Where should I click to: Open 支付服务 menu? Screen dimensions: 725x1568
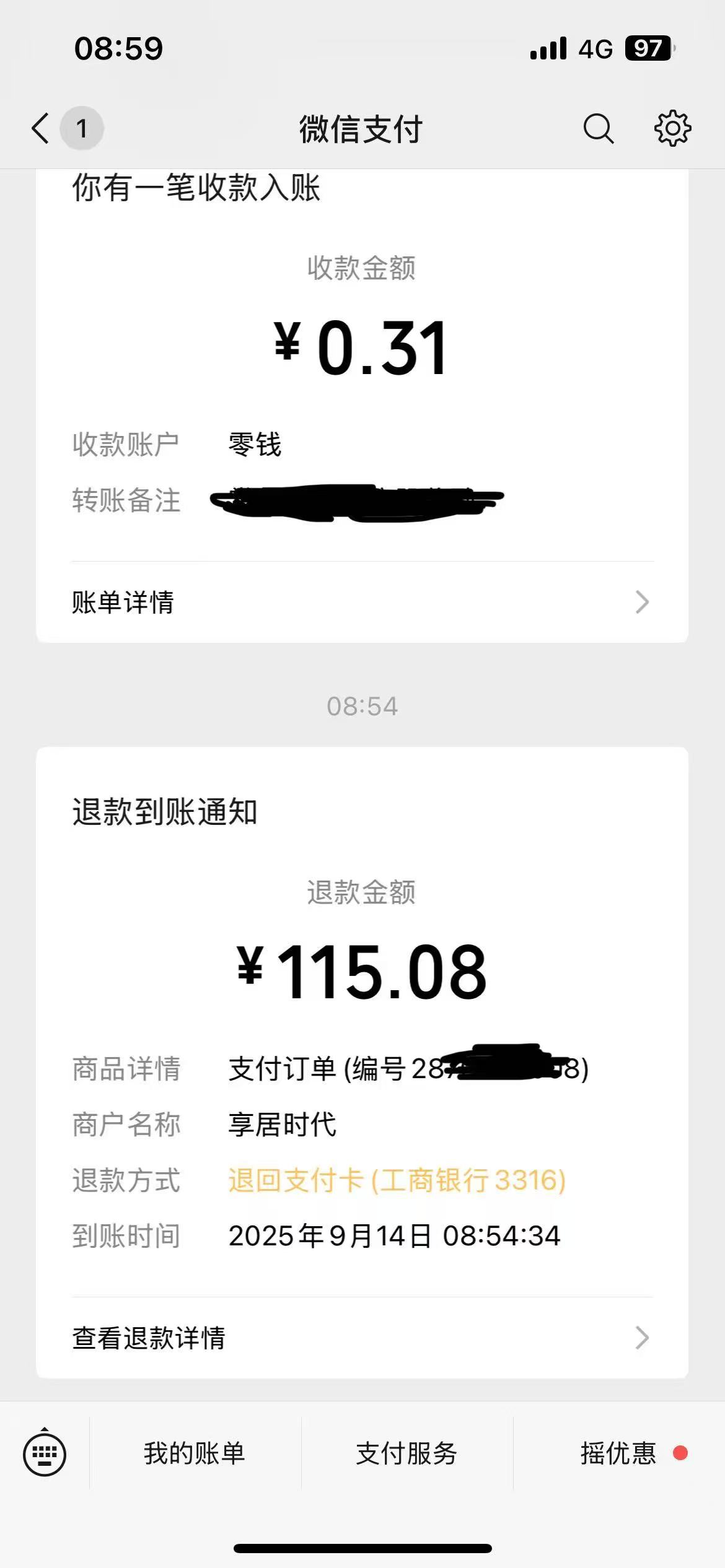click(406, 1453)
